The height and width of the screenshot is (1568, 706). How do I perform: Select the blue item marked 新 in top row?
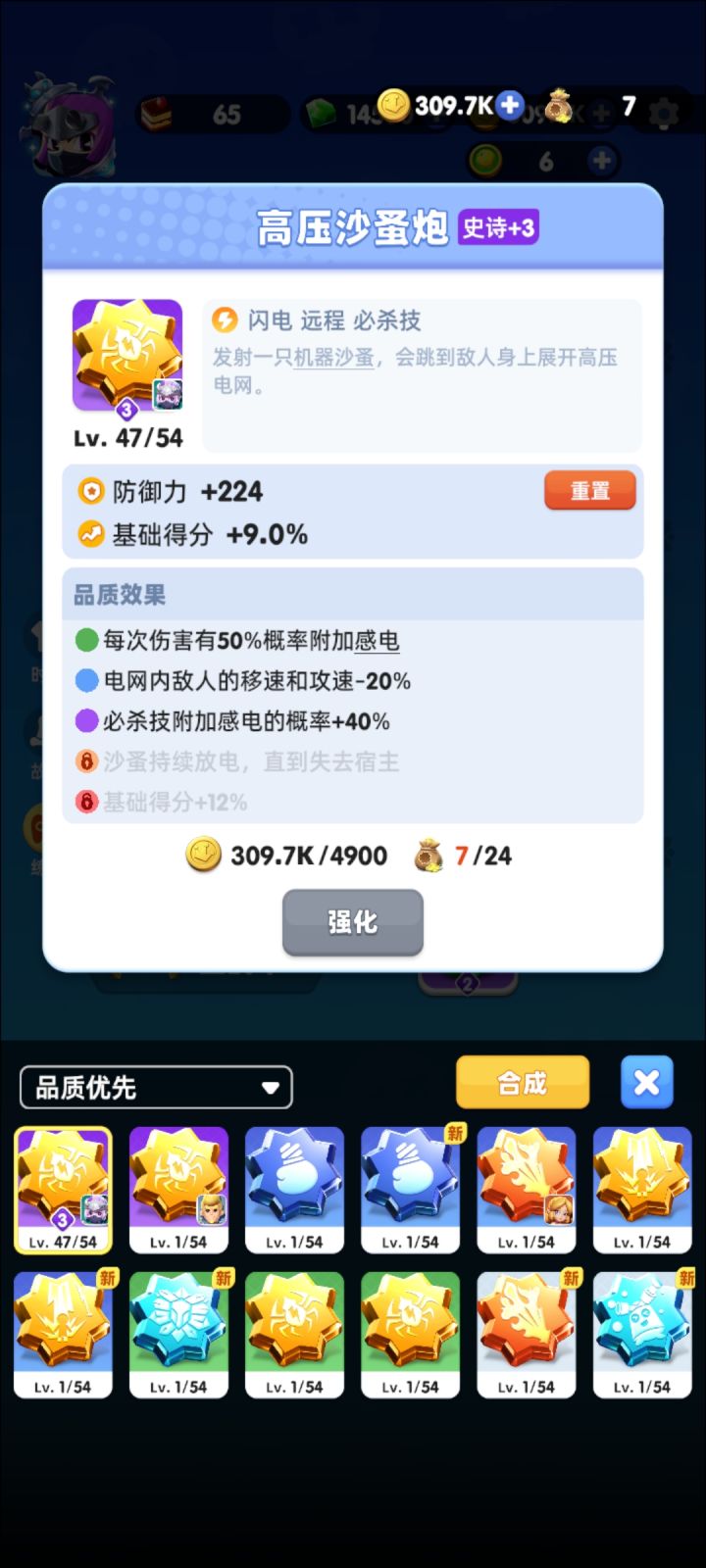click(x=410, y=1190)
